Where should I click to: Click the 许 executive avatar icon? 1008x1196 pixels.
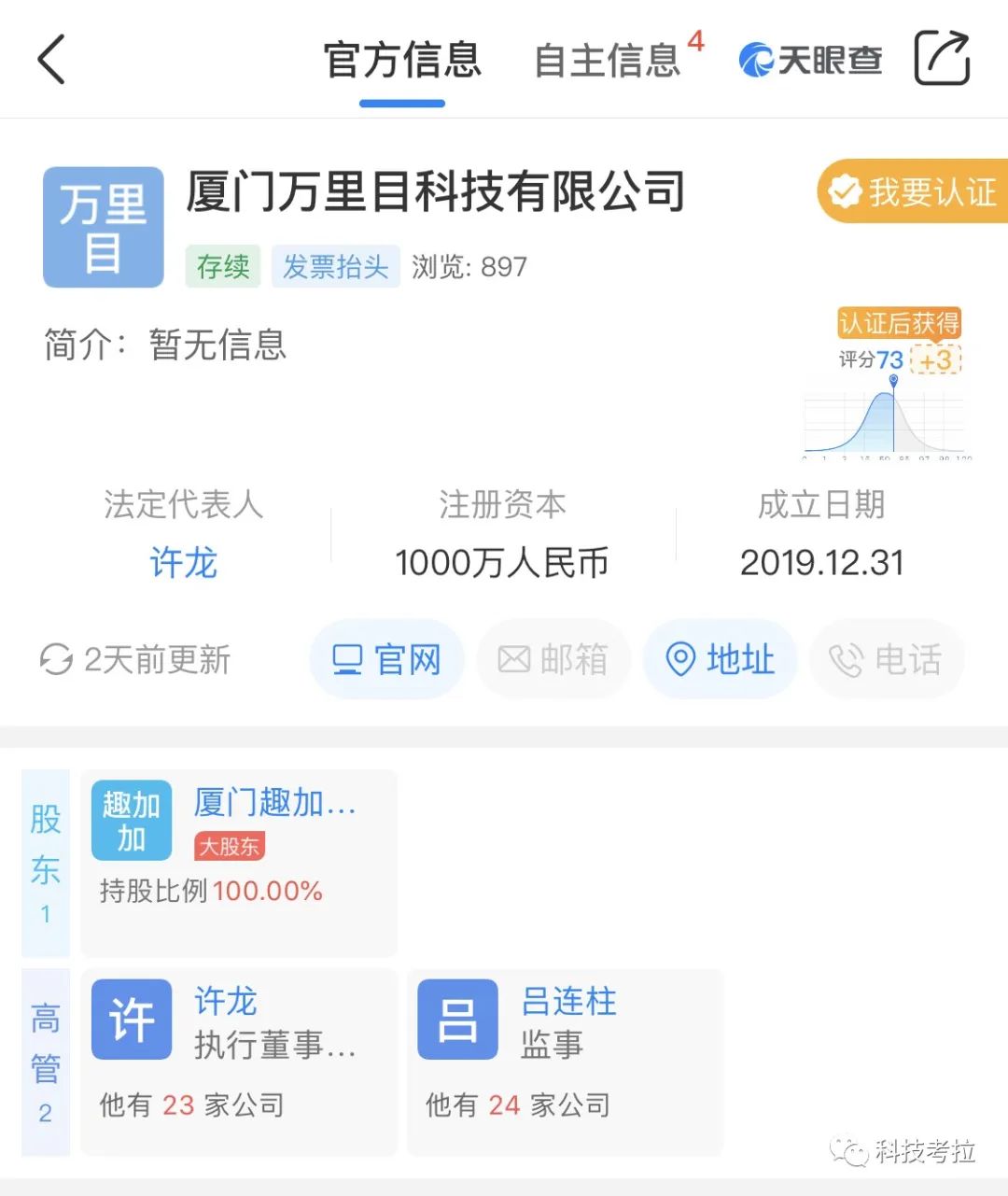click(131, 1020)
